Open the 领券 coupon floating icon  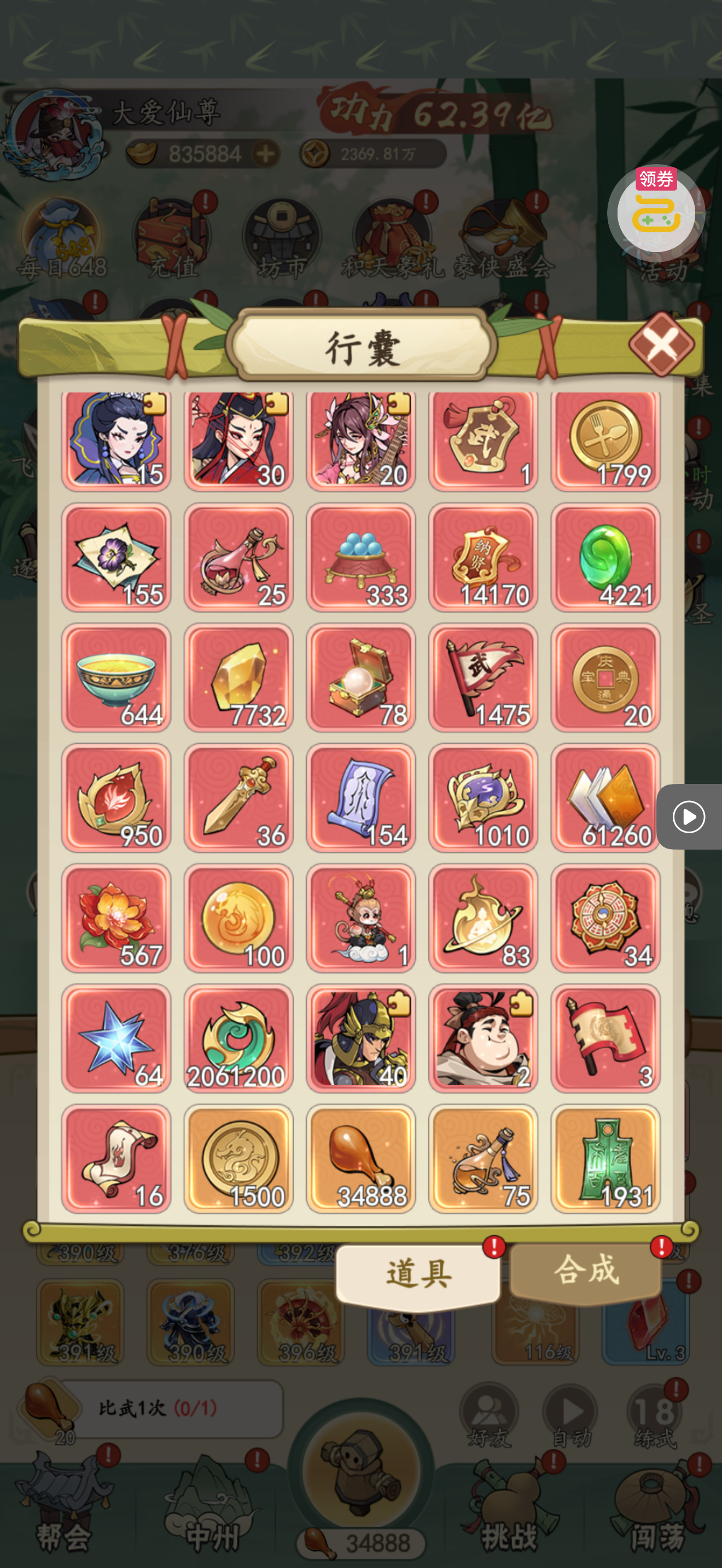(656, 210)
